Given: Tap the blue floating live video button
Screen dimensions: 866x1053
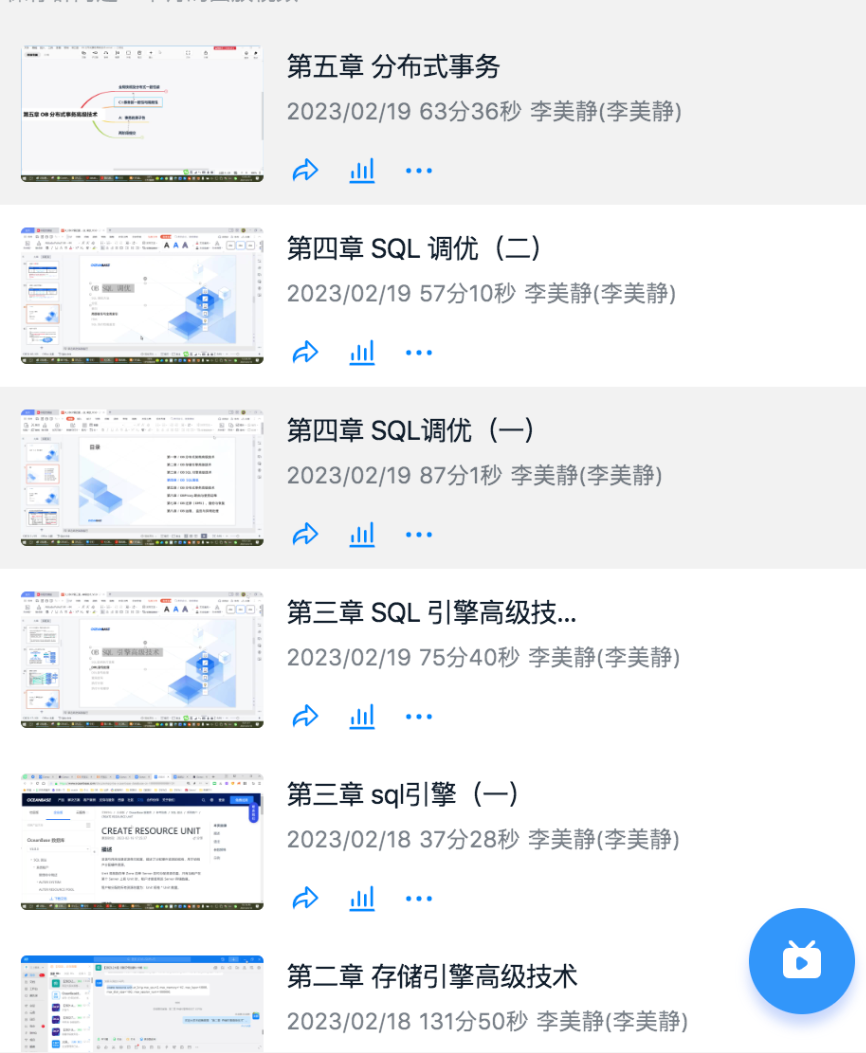Looking at the screenshot, I should [802, 961].
